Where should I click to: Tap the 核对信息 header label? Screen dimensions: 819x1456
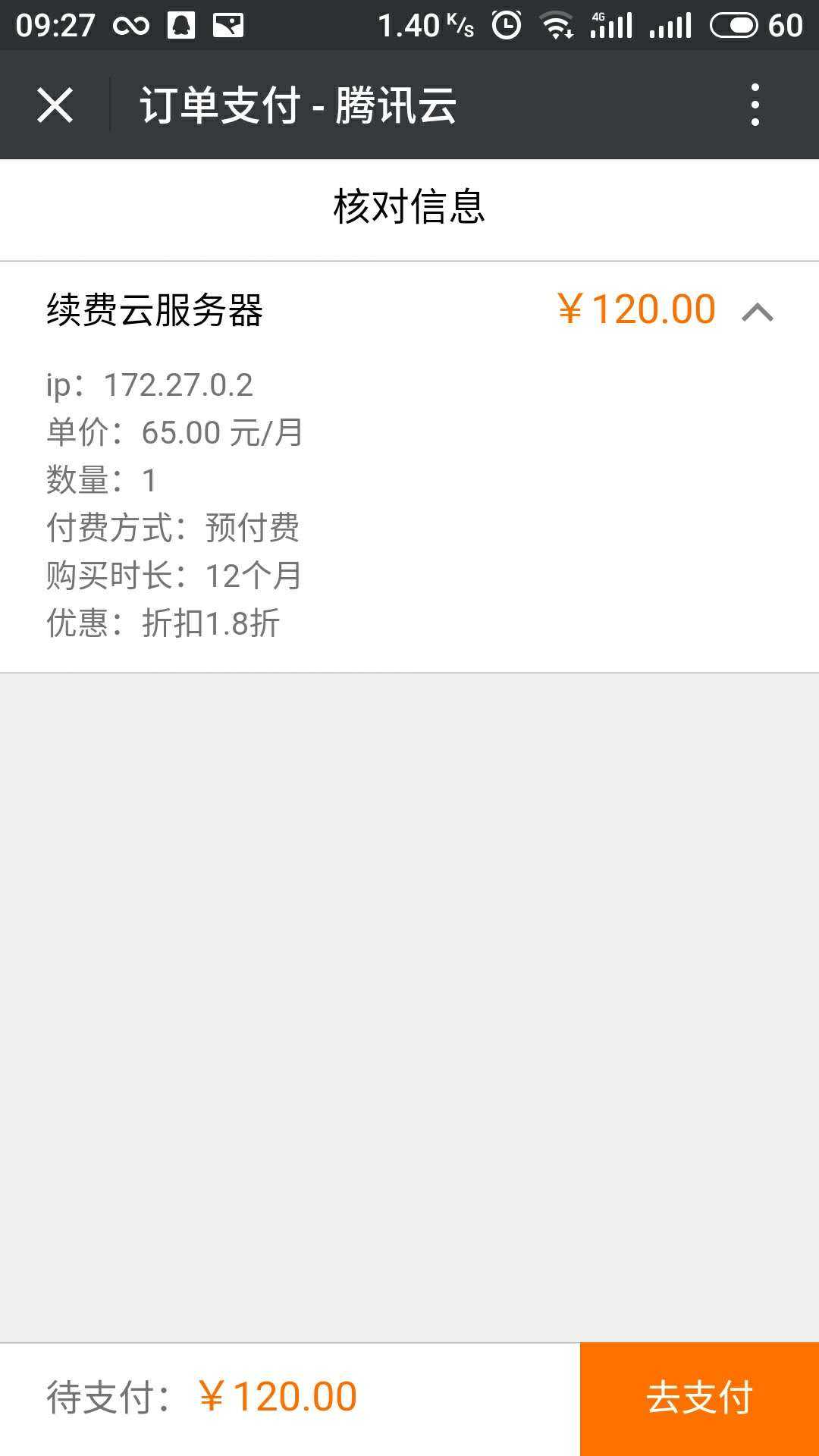click(x=409, y=203)
